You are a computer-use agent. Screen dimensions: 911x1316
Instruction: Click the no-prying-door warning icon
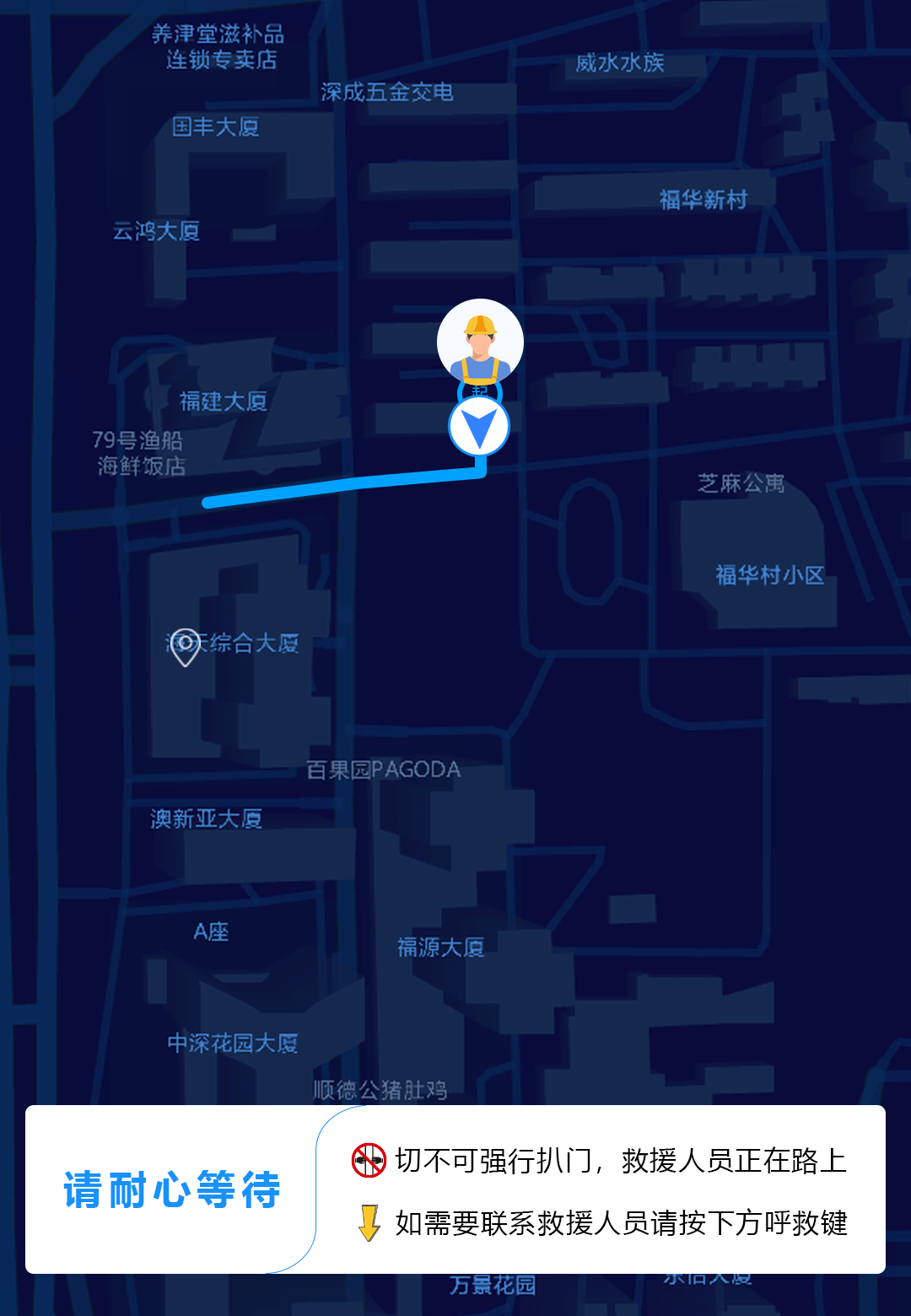click(369, 1161)
